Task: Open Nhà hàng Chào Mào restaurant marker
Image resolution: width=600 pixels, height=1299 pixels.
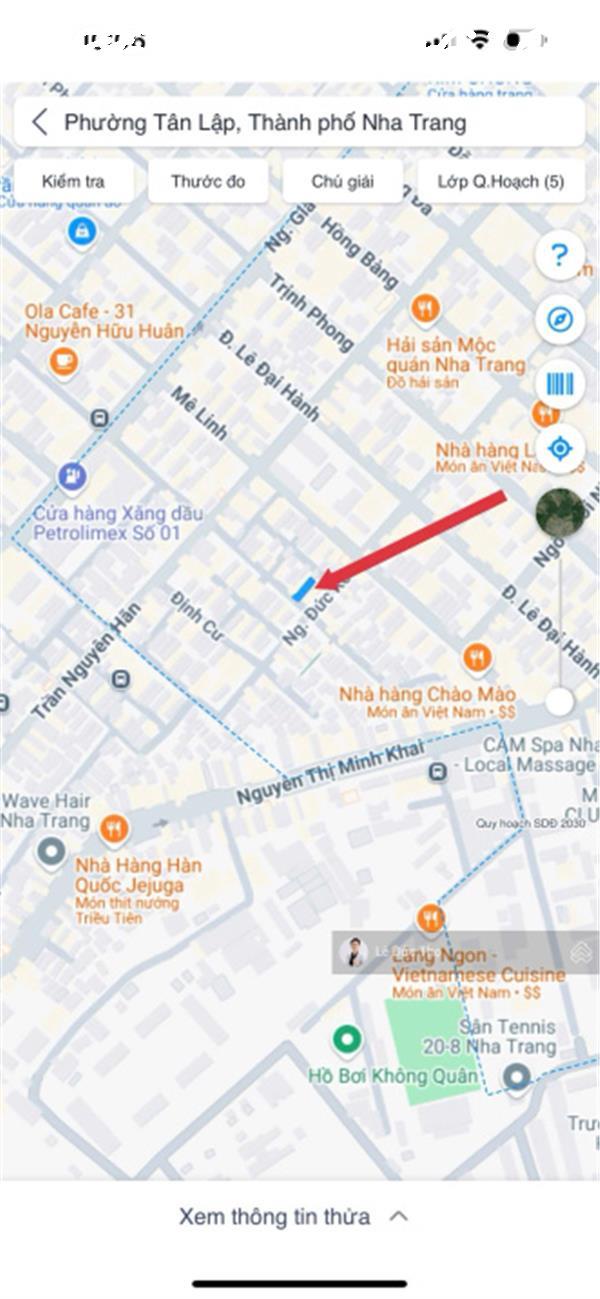Action: click(x=477, y=658)
